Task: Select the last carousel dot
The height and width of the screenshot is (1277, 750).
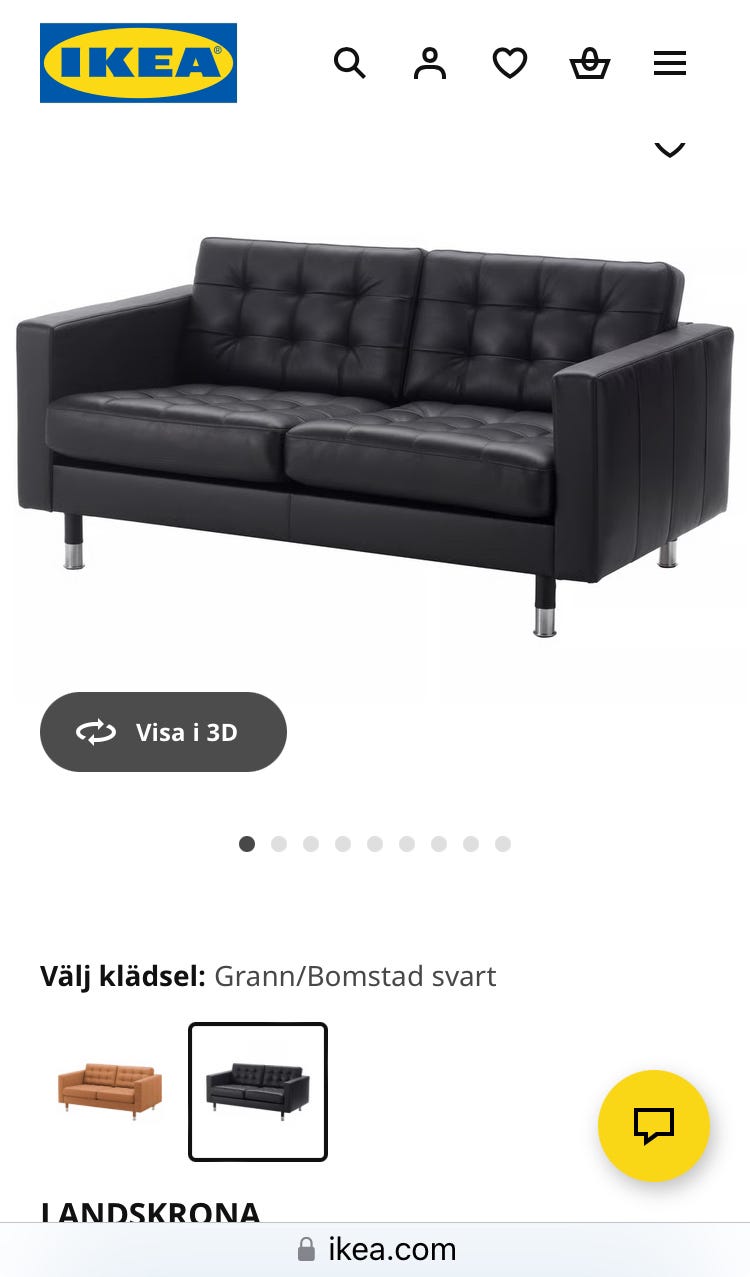Action: point(503,843)
